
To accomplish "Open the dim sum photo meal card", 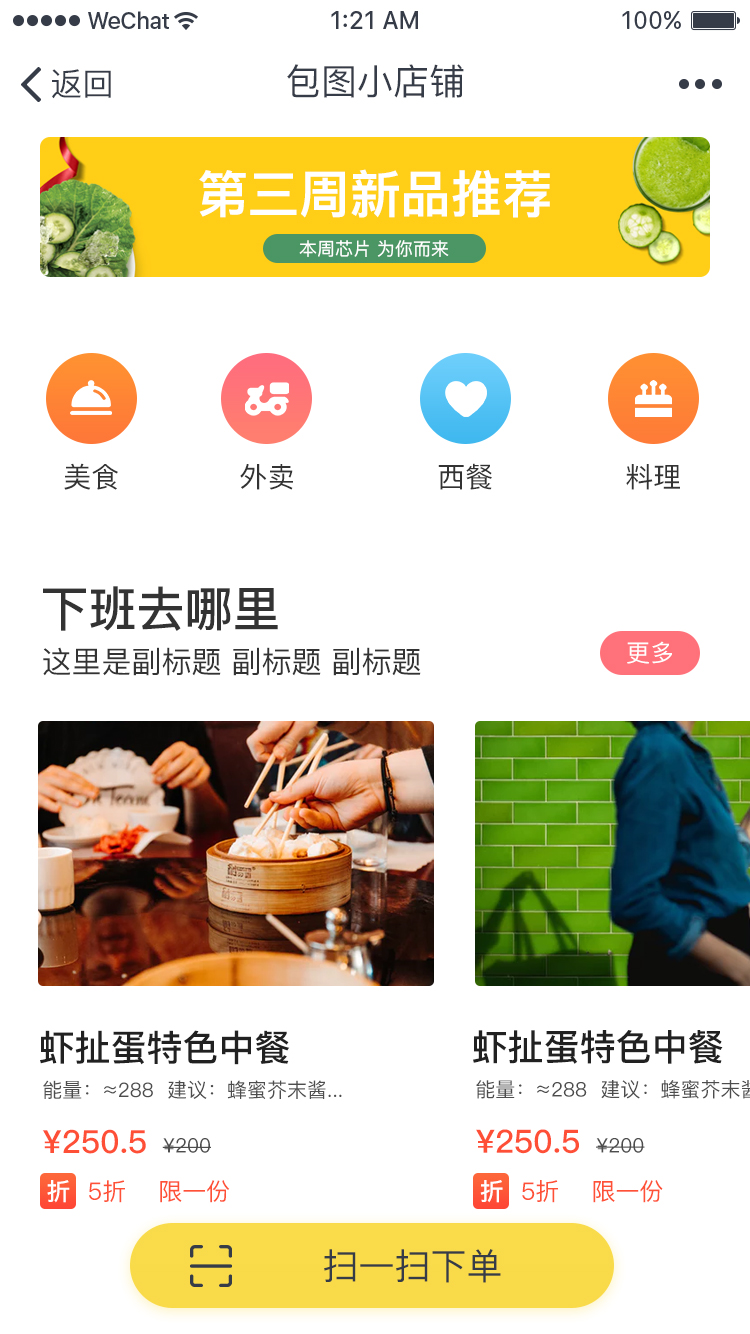I will click(x=236, y=853).
